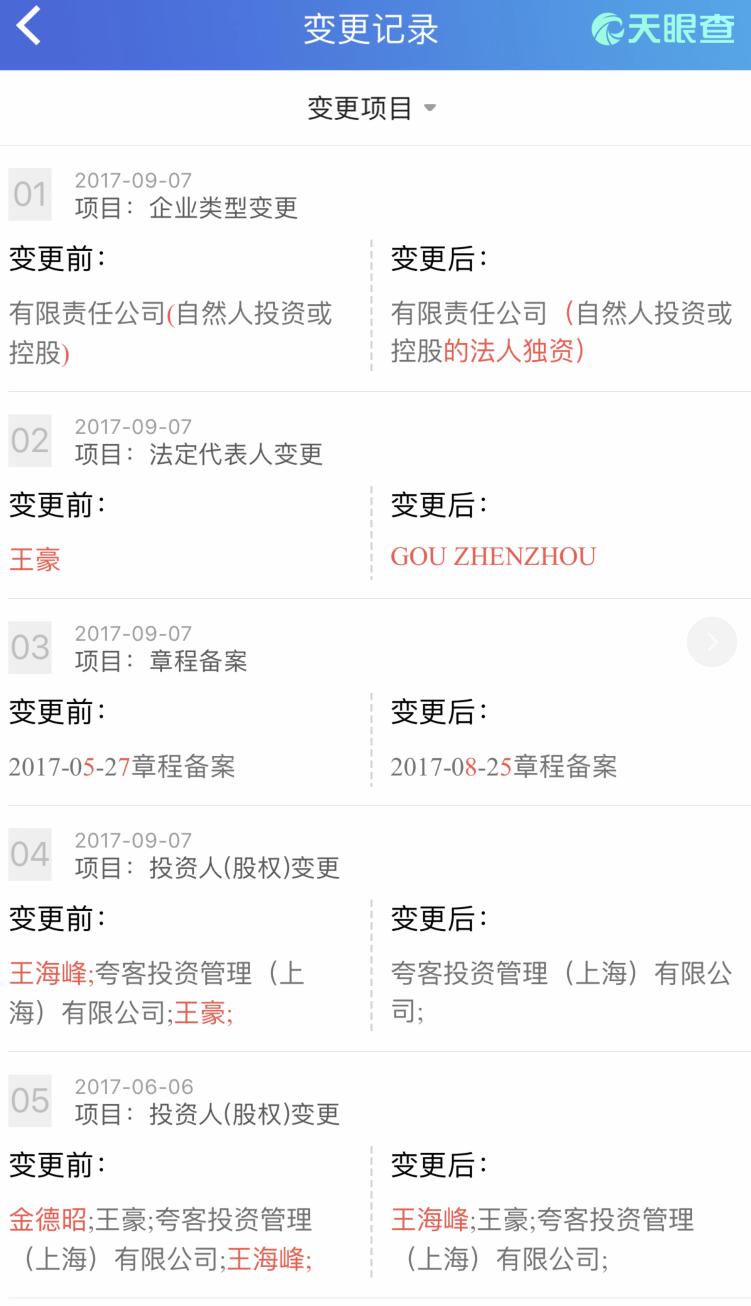Viewport: 751px width, 1306px height.
Task: Tap the gray number badge 03
Action: 30,648
